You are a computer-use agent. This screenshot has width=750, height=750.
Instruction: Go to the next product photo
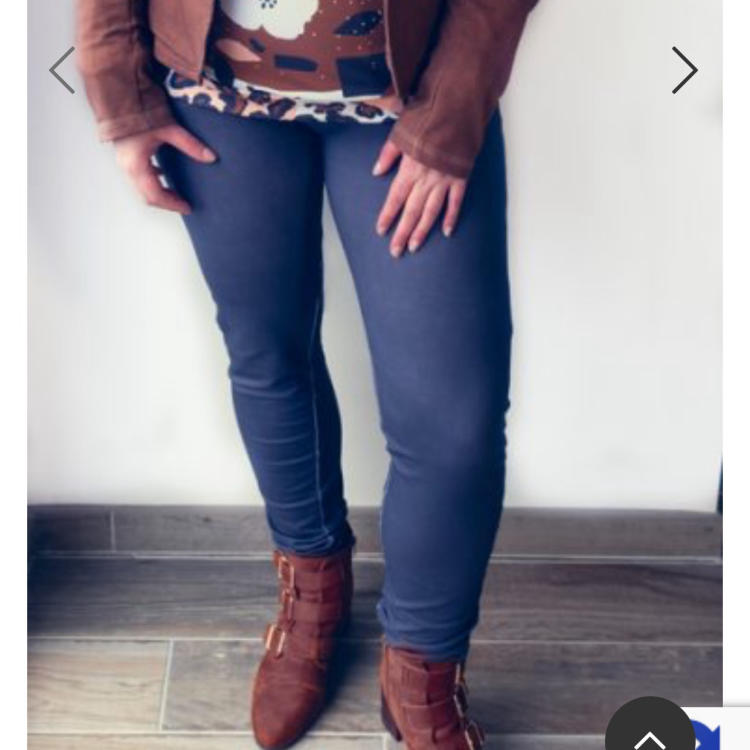pos(684,70)
